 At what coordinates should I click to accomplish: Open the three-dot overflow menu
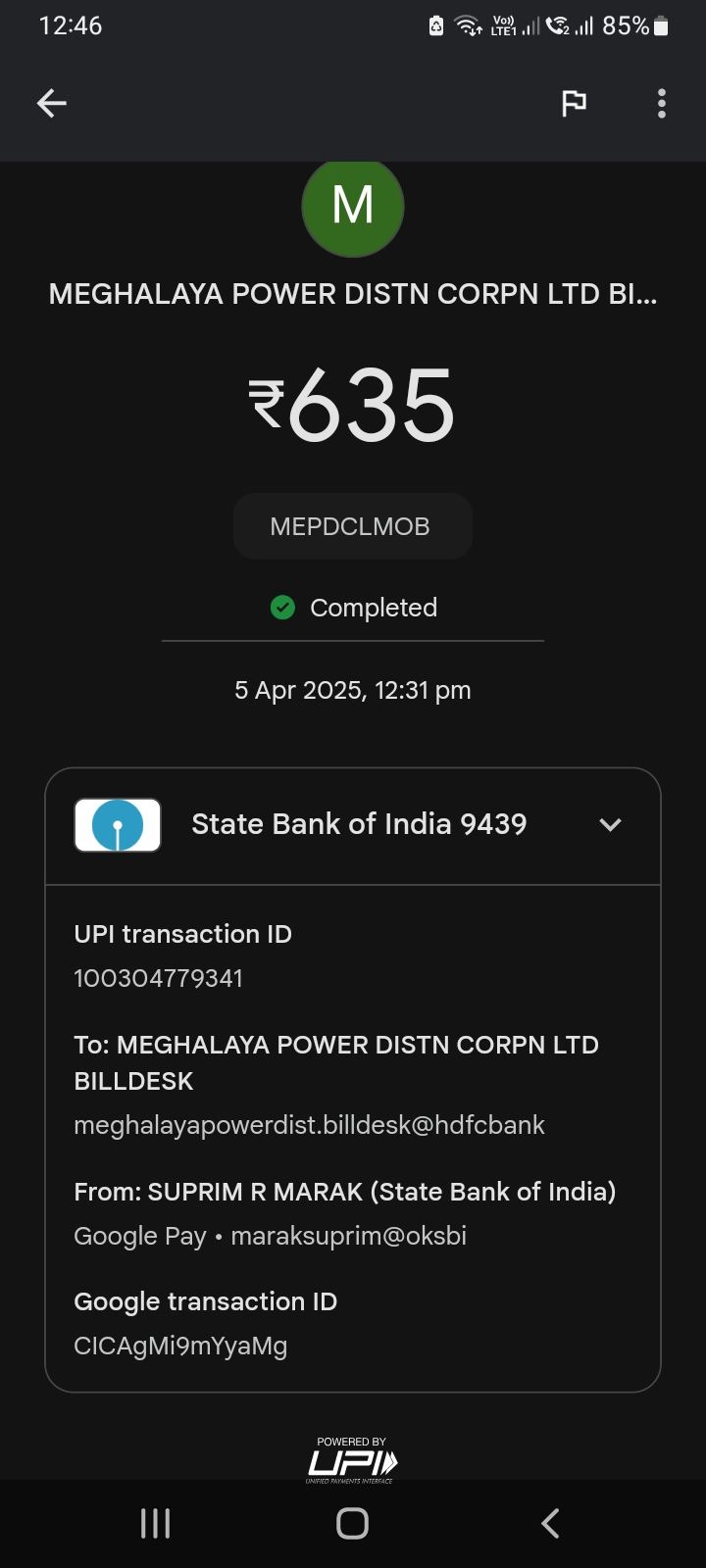662,103
